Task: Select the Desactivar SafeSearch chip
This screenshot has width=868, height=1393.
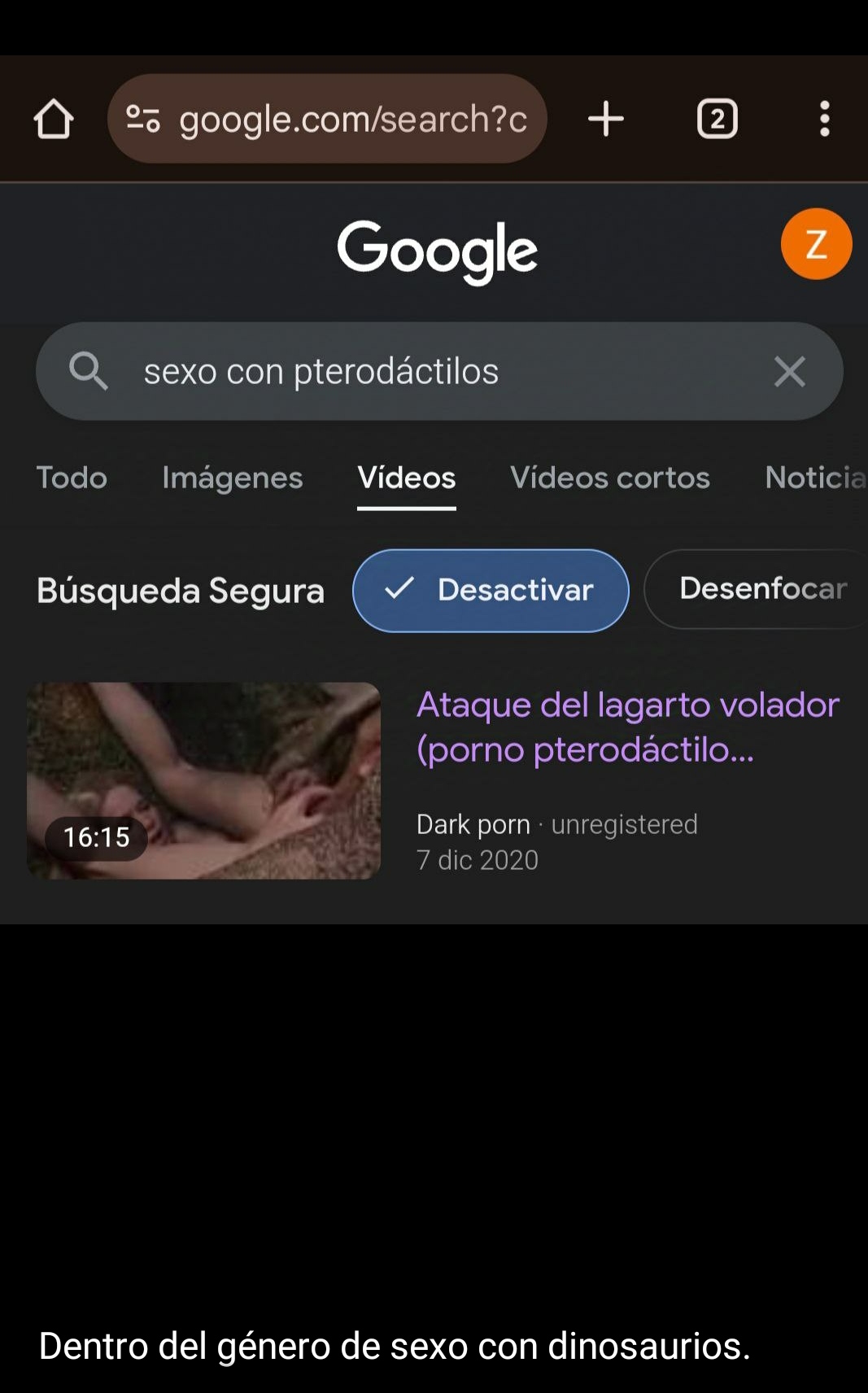Action: point(491,590)
